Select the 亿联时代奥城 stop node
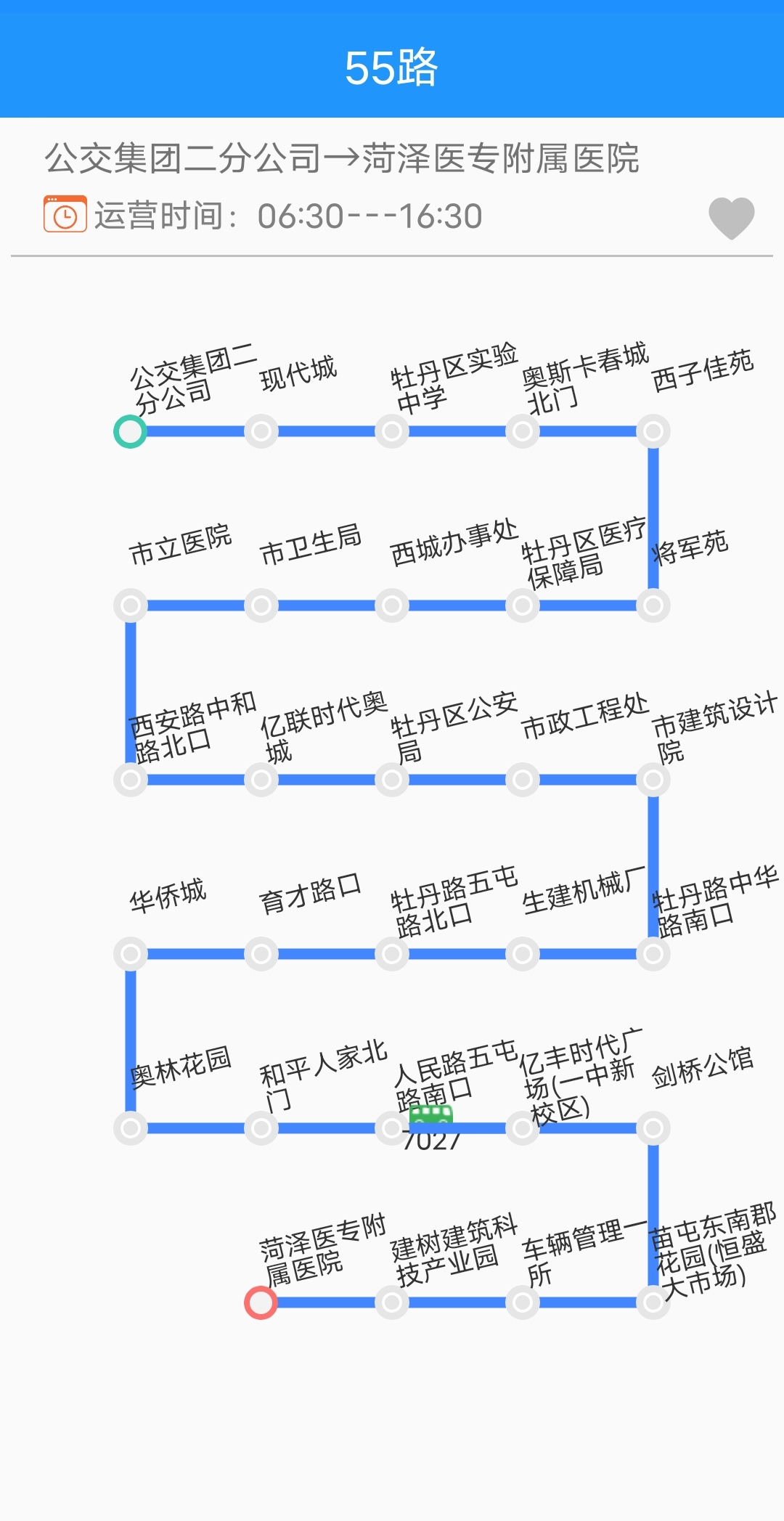 (x=261, y=780)
